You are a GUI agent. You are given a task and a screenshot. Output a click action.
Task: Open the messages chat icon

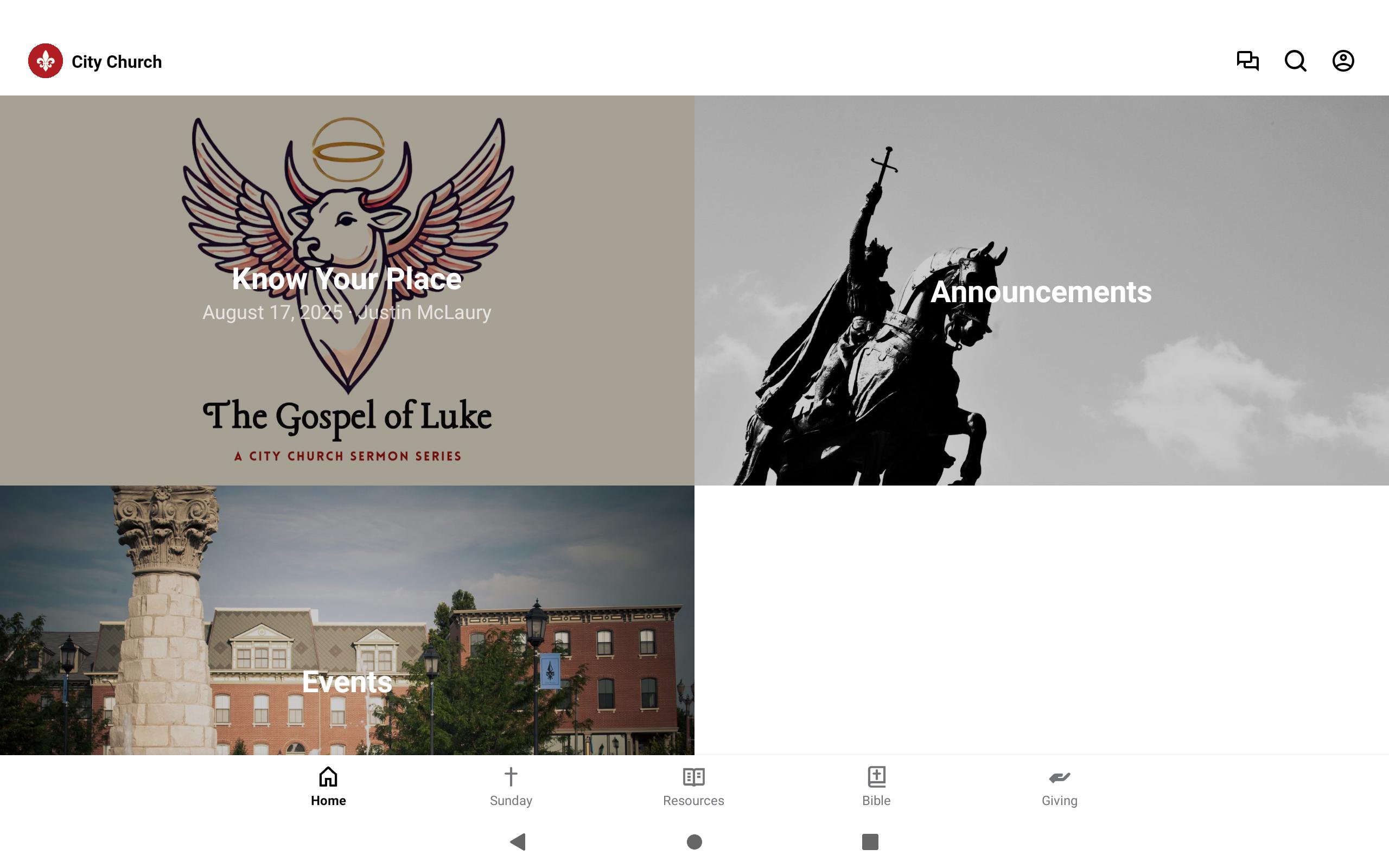[x=1247, y=61]
